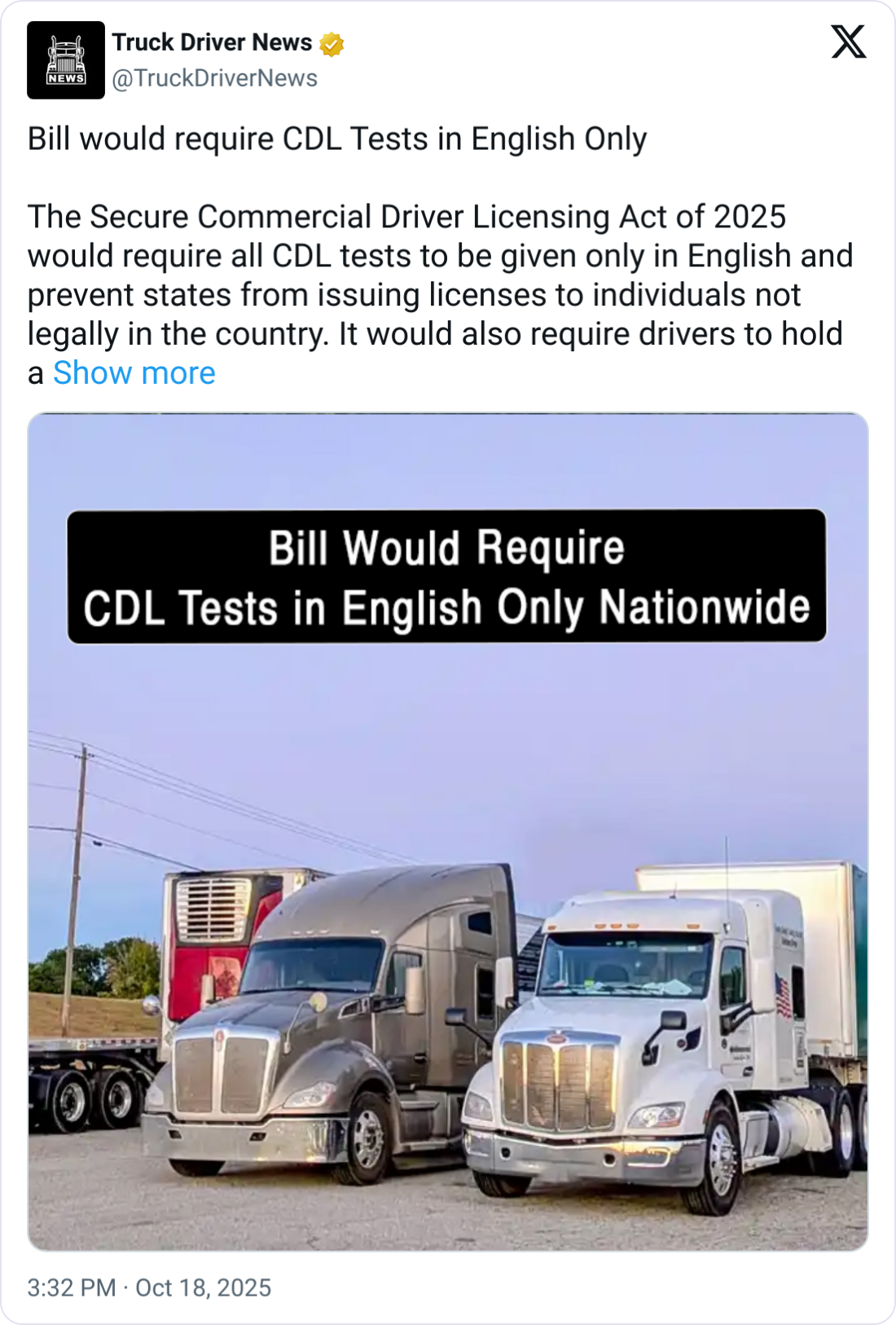The width and height of the screenshot is (896, 1325).
Task: Expand the tweet with Show more
Action: tap(134, 373)
